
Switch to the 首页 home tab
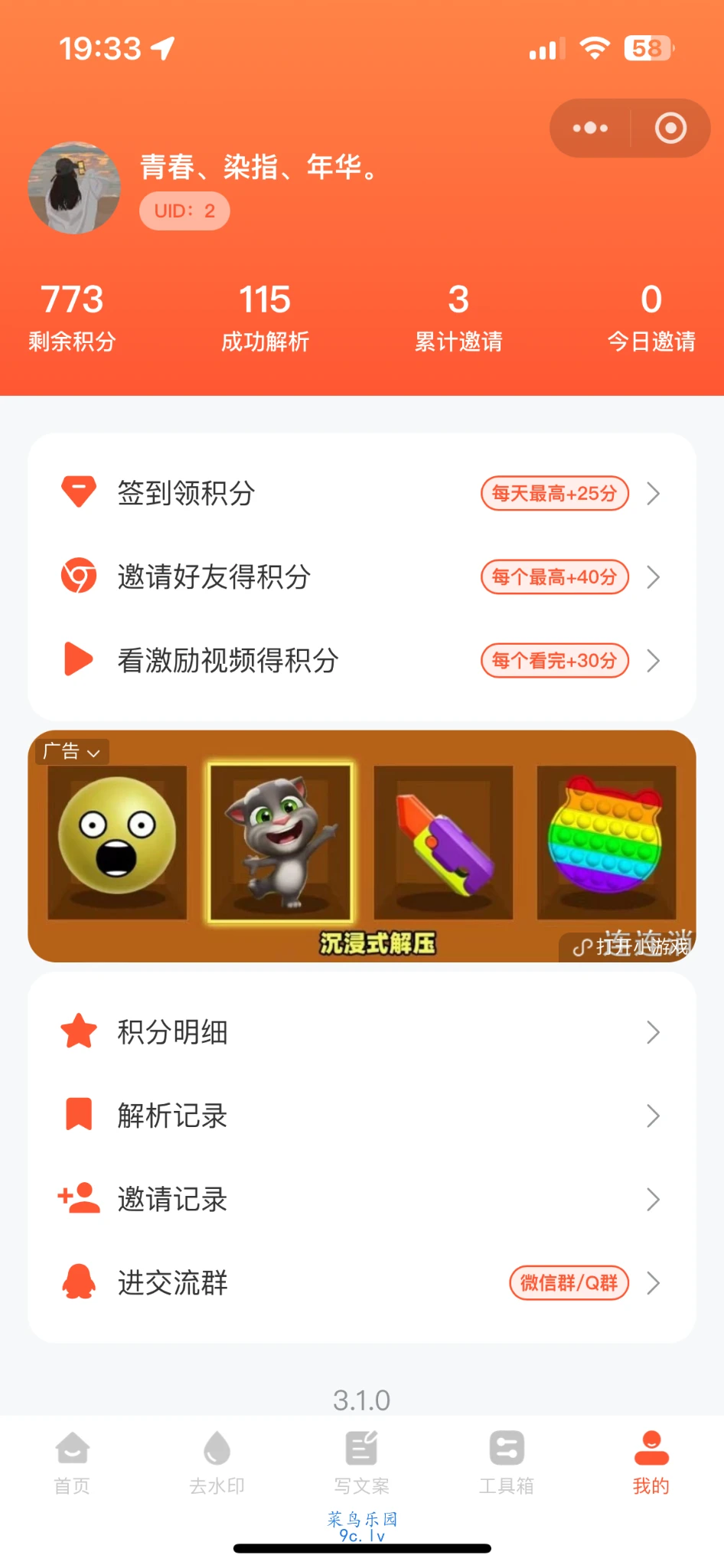[72, 1462]
